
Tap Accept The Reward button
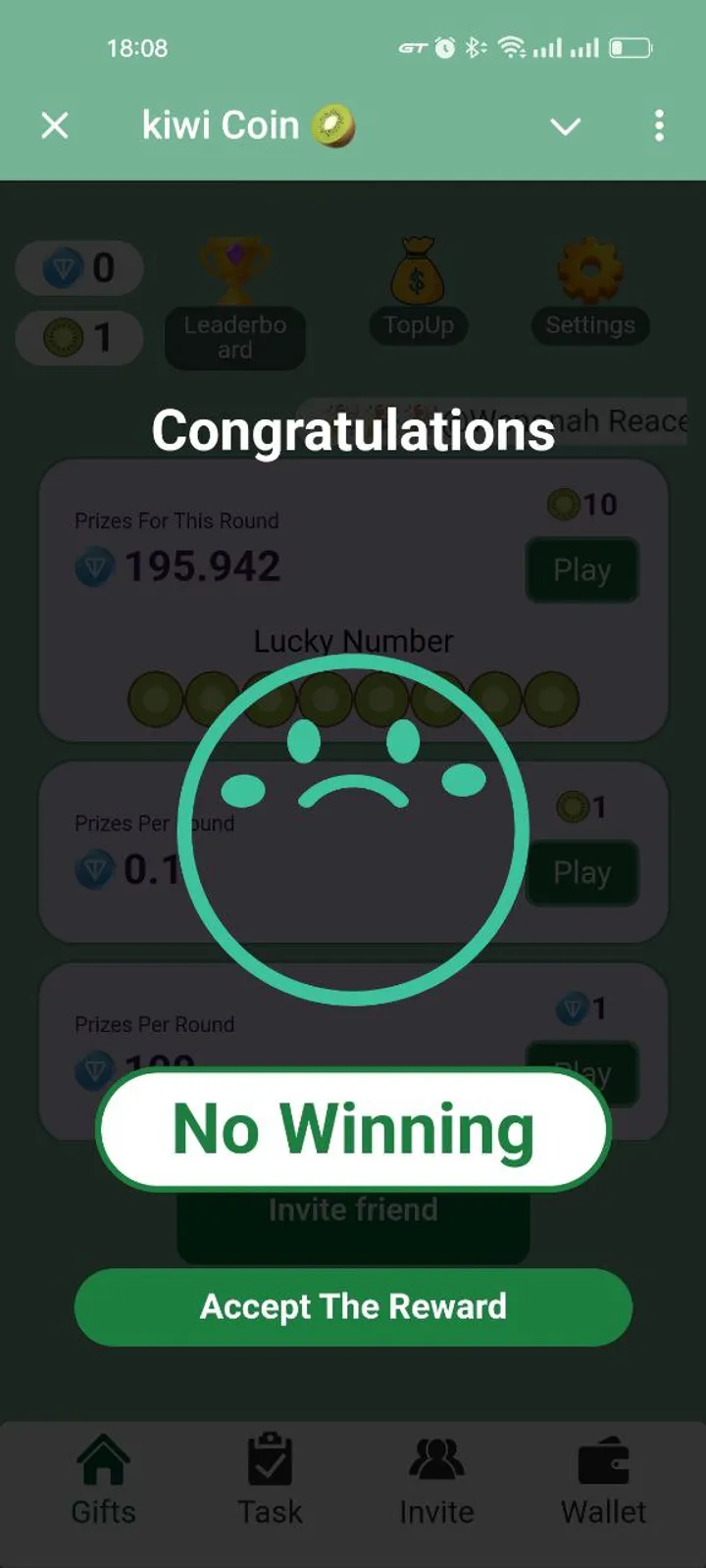coord(353,1306)
